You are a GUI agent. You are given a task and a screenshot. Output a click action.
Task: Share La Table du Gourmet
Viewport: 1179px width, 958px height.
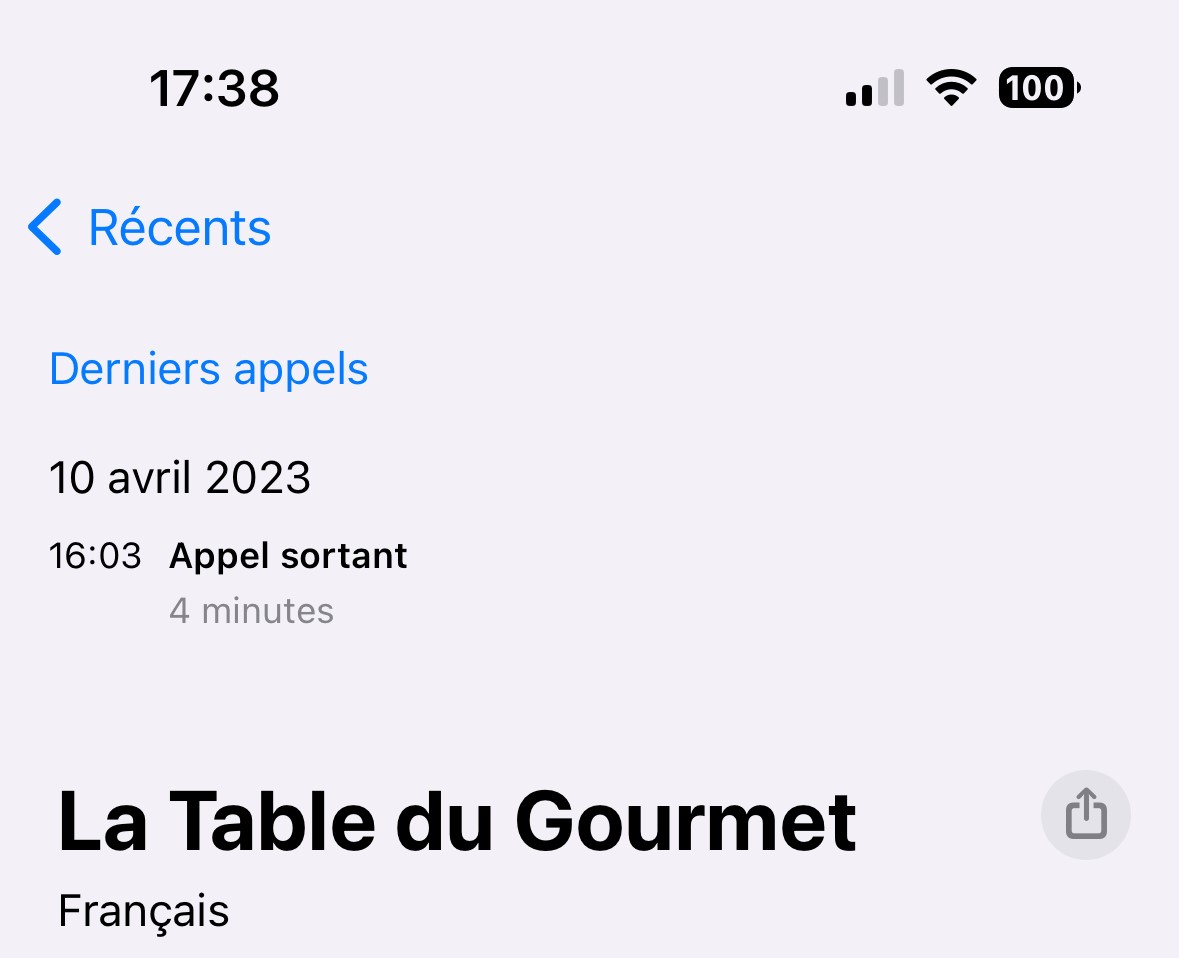(1085, 815)
